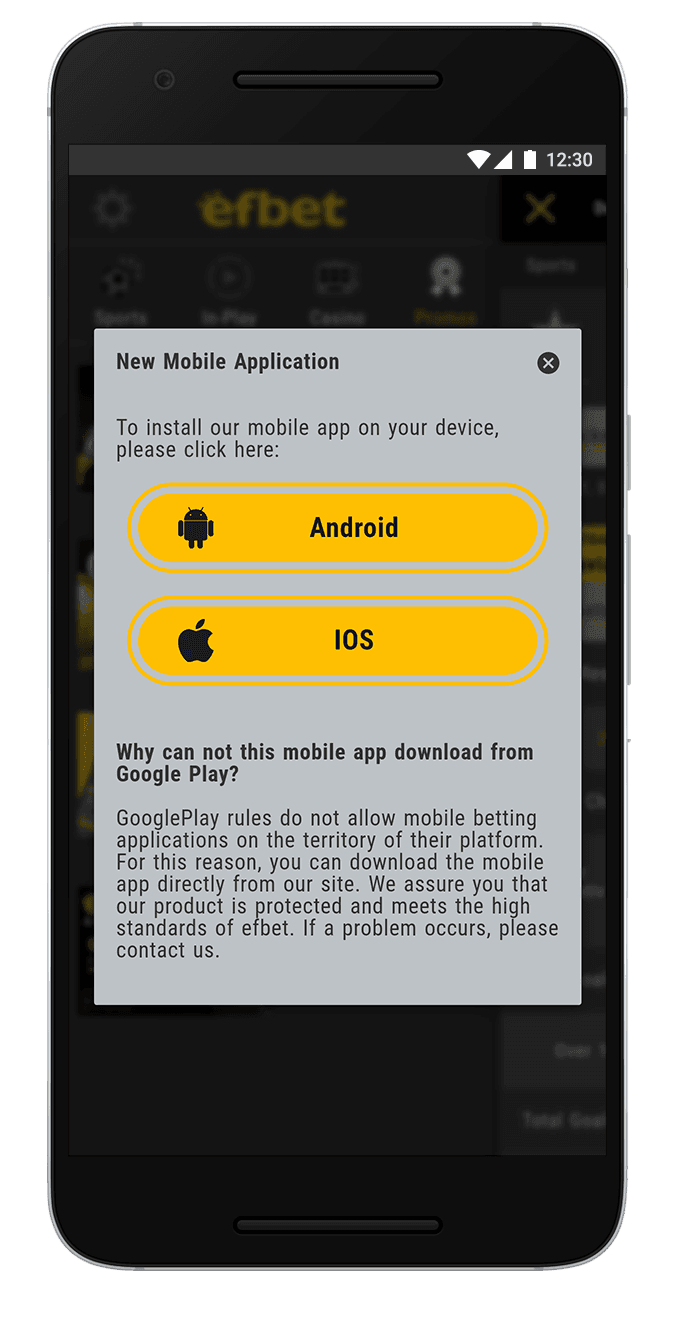Image resolution: width=678 pixels, height=1317 pixels.
Task: Close the New Mobile Application dialog
Action: coord(548,363)
